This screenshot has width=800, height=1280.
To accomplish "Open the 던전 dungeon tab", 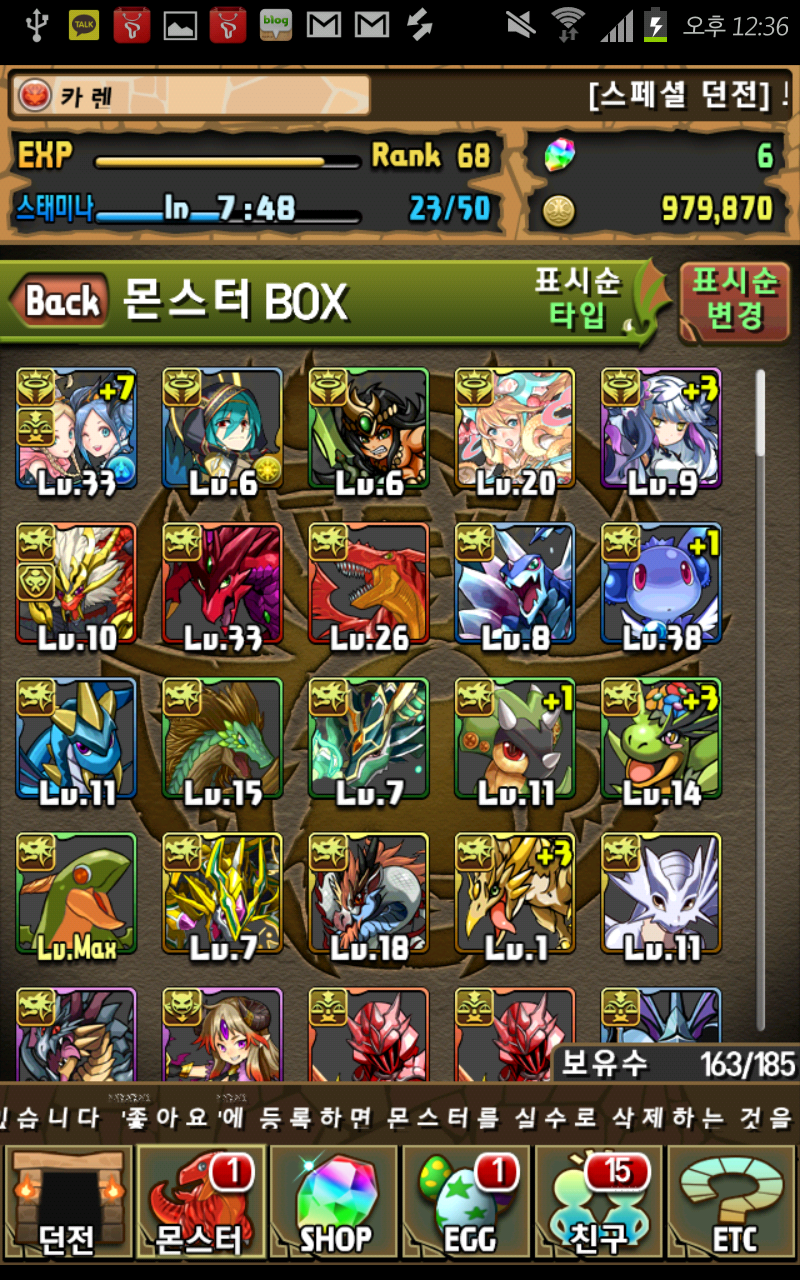I will pos(67,1202).
